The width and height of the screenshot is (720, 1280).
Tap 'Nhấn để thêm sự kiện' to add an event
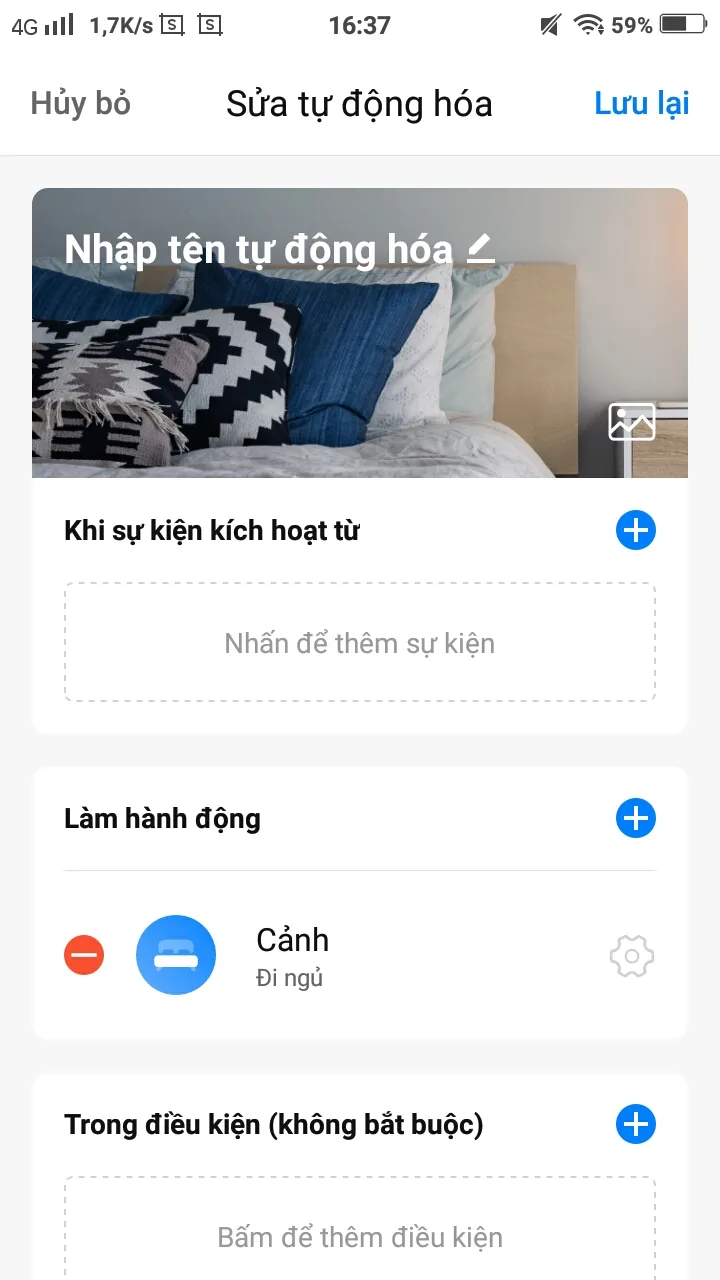(360, 642)
